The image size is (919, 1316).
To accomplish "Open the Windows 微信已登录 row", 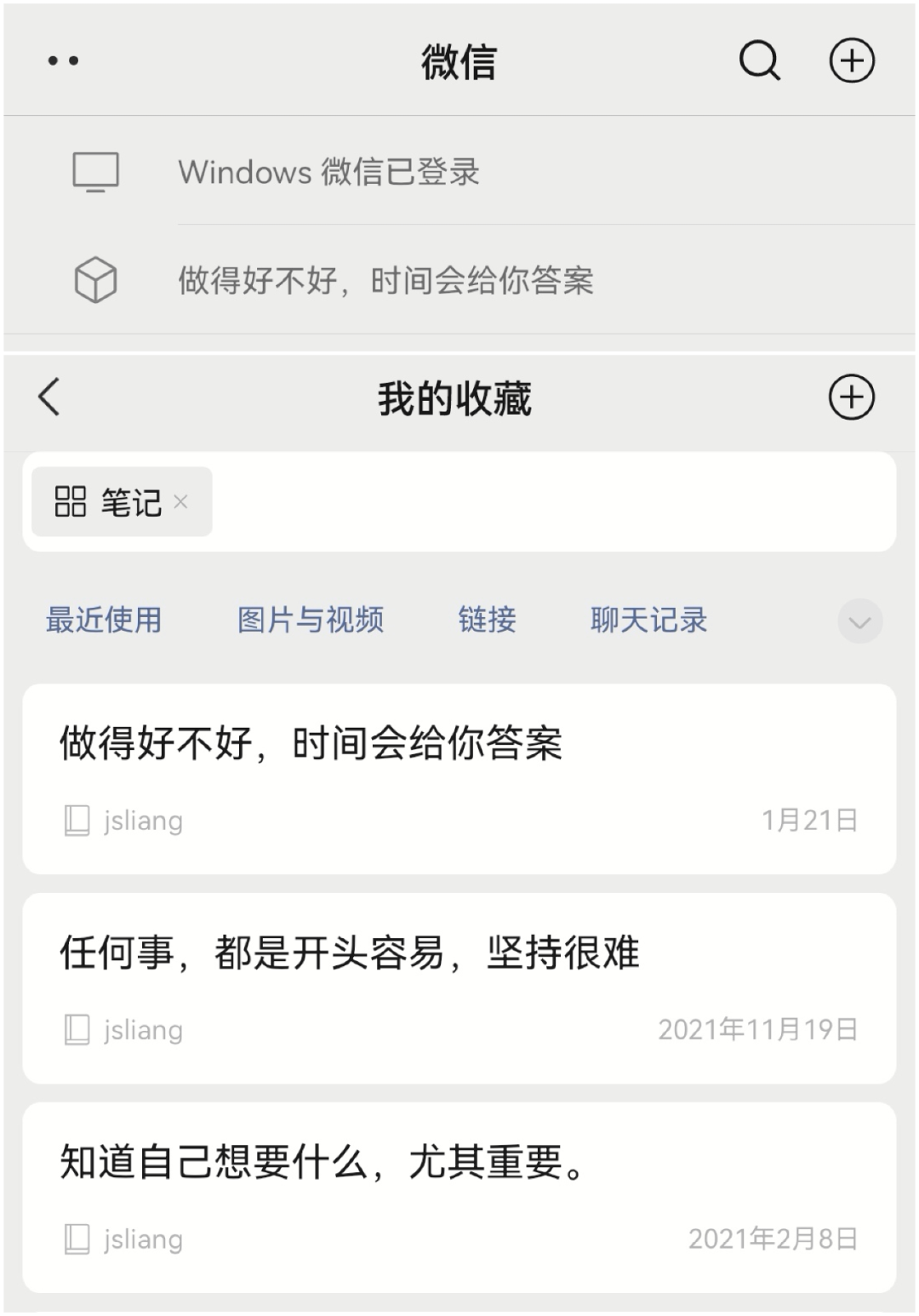I will click(x=459, y=171).
